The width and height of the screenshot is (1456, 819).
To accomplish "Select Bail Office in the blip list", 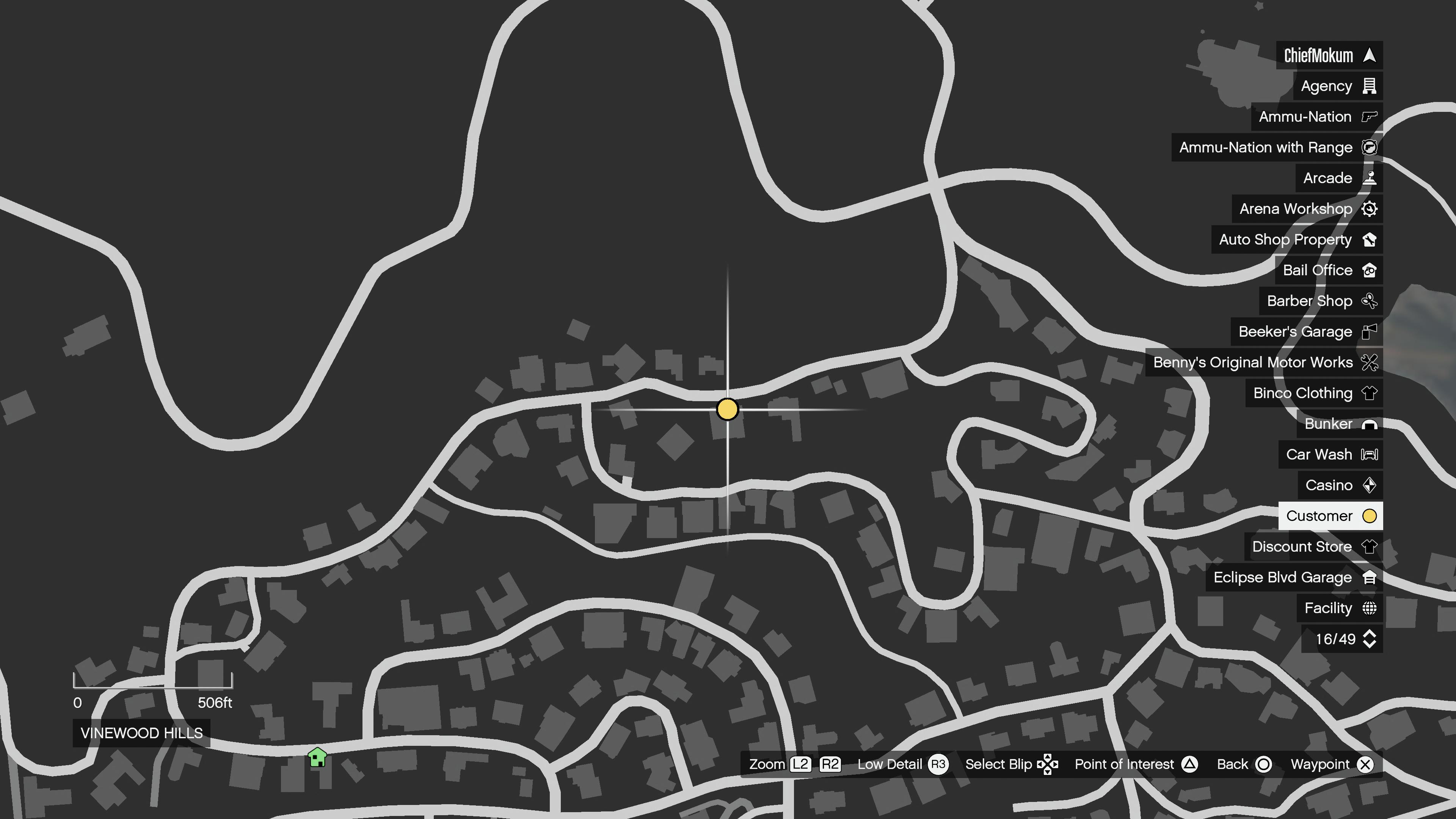I will pyautogui.click(x=1328, y=270).
